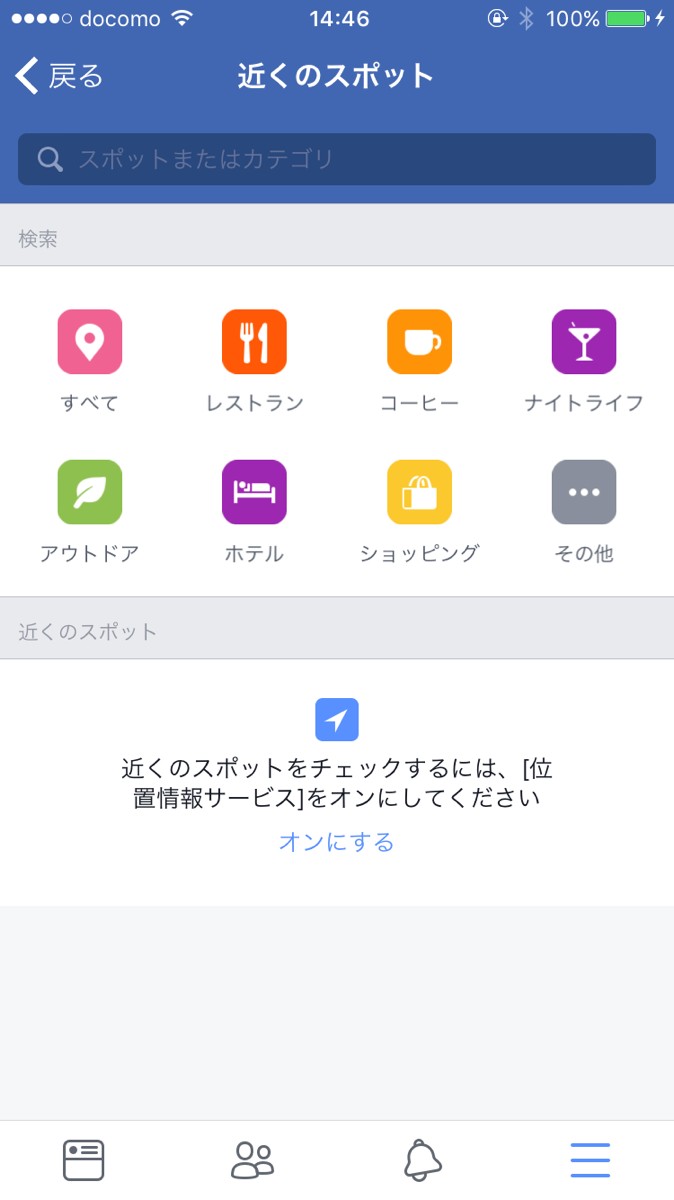Open the notifications bell tab
674x1200 pixels.
(422, 1160)
